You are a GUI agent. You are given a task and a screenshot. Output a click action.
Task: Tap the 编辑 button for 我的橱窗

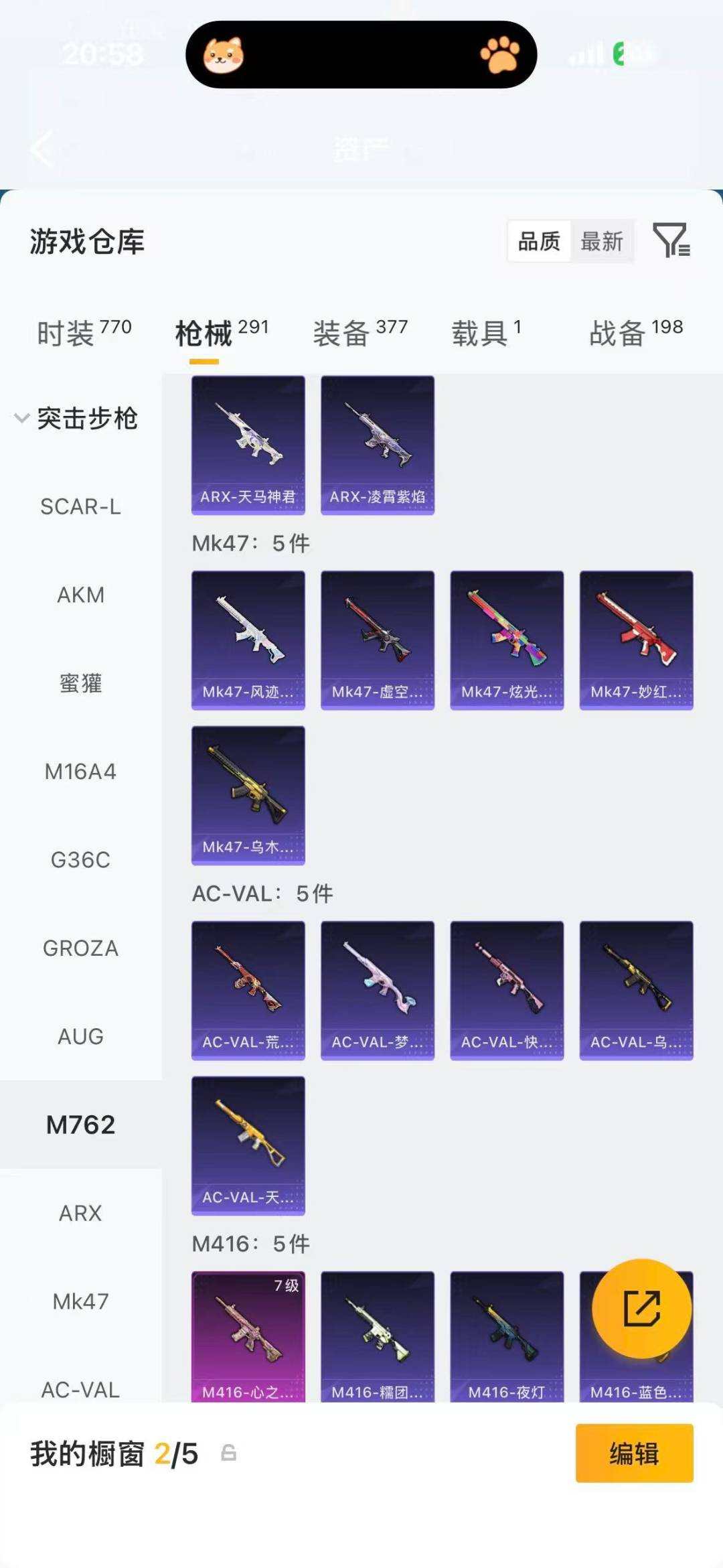pyautogui.click(x=634, y=1453)
